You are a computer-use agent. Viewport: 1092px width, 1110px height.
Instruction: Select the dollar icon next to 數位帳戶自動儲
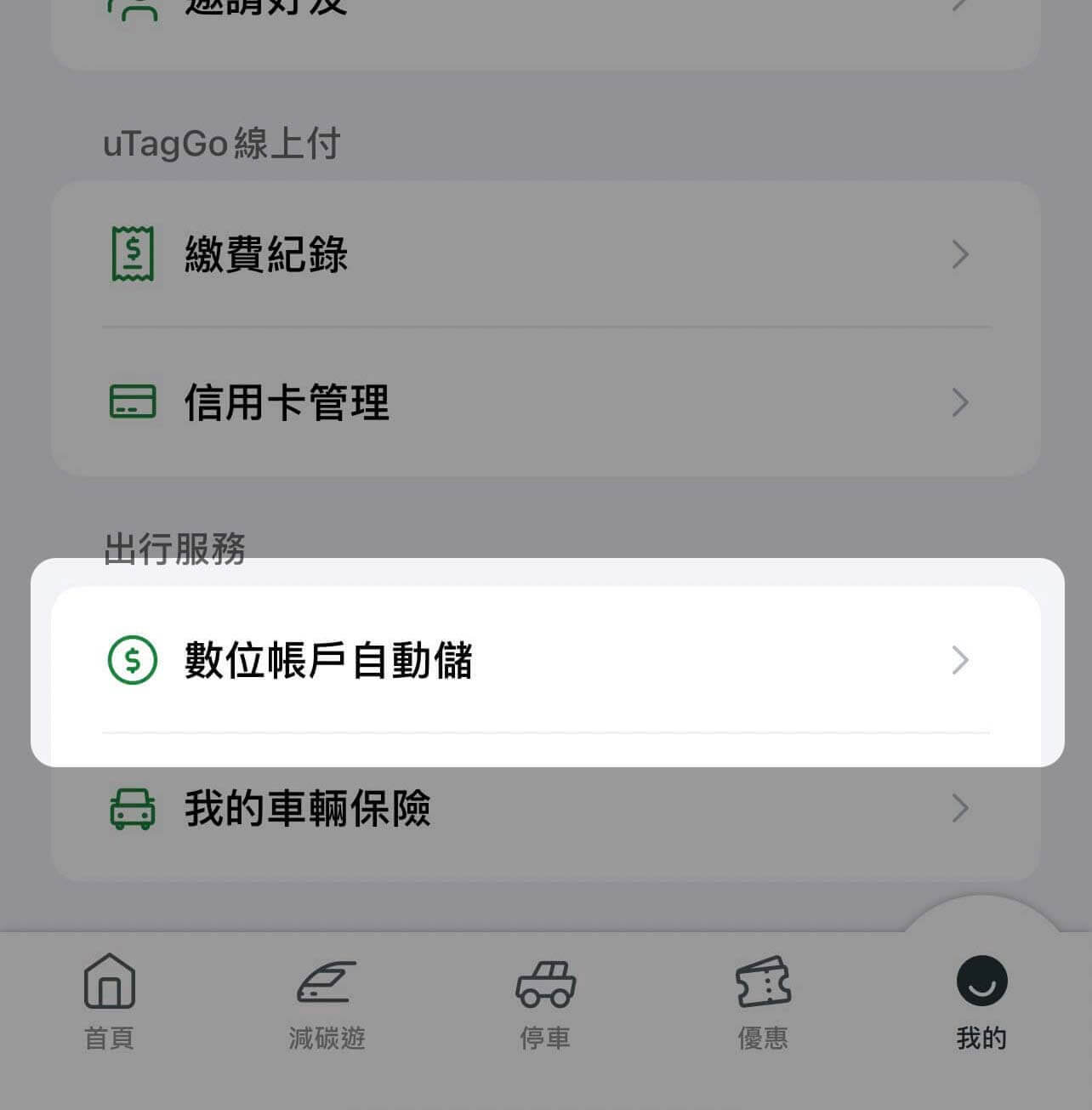(x=132, y=659)
